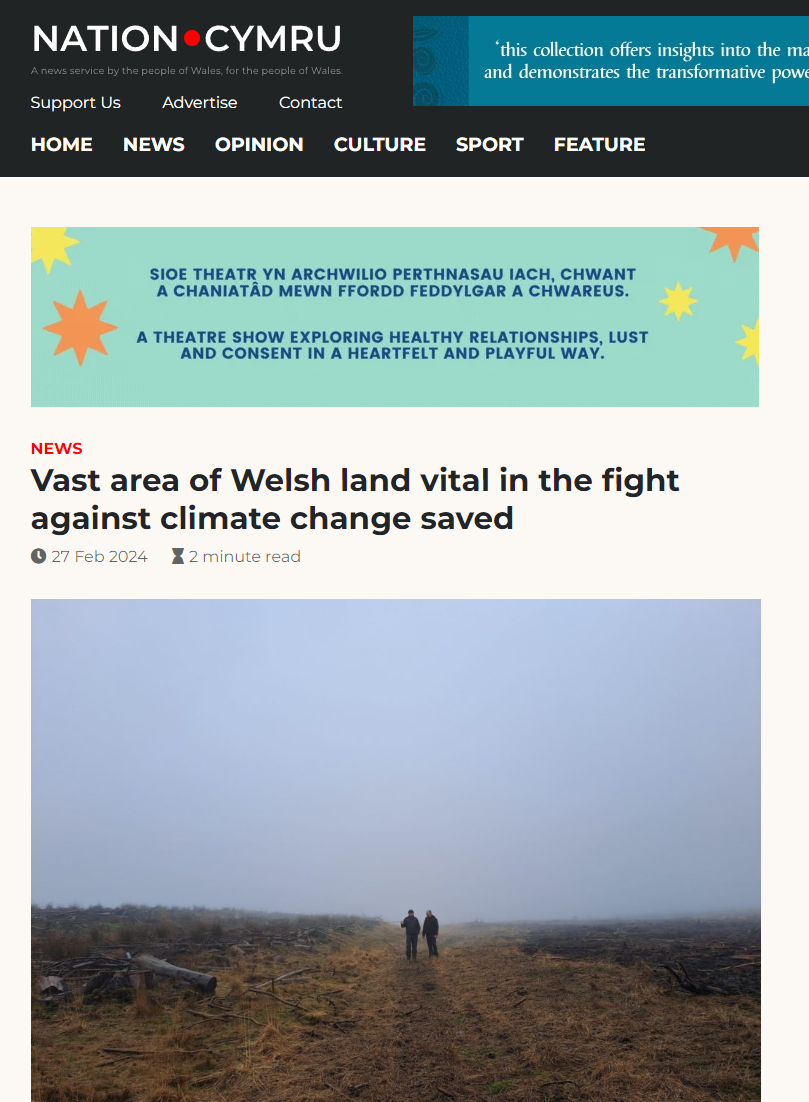Image resolution: width=809 pixels, height=1102 pixels.
Task: Go to the Opinion section
Action: click(x=259, y=145)
